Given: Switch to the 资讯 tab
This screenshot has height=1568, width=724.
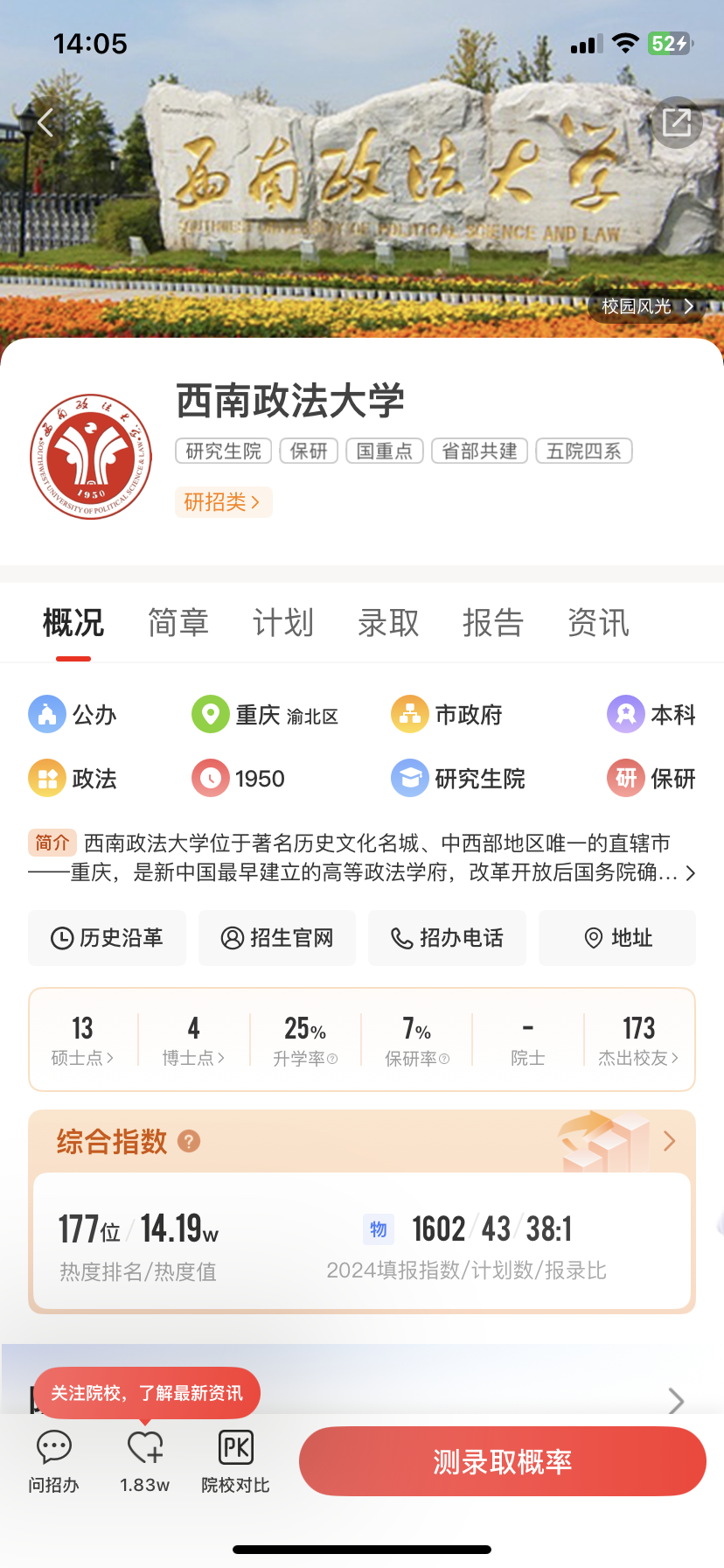Looking at the screenshot, I should [x=598, y=623].
